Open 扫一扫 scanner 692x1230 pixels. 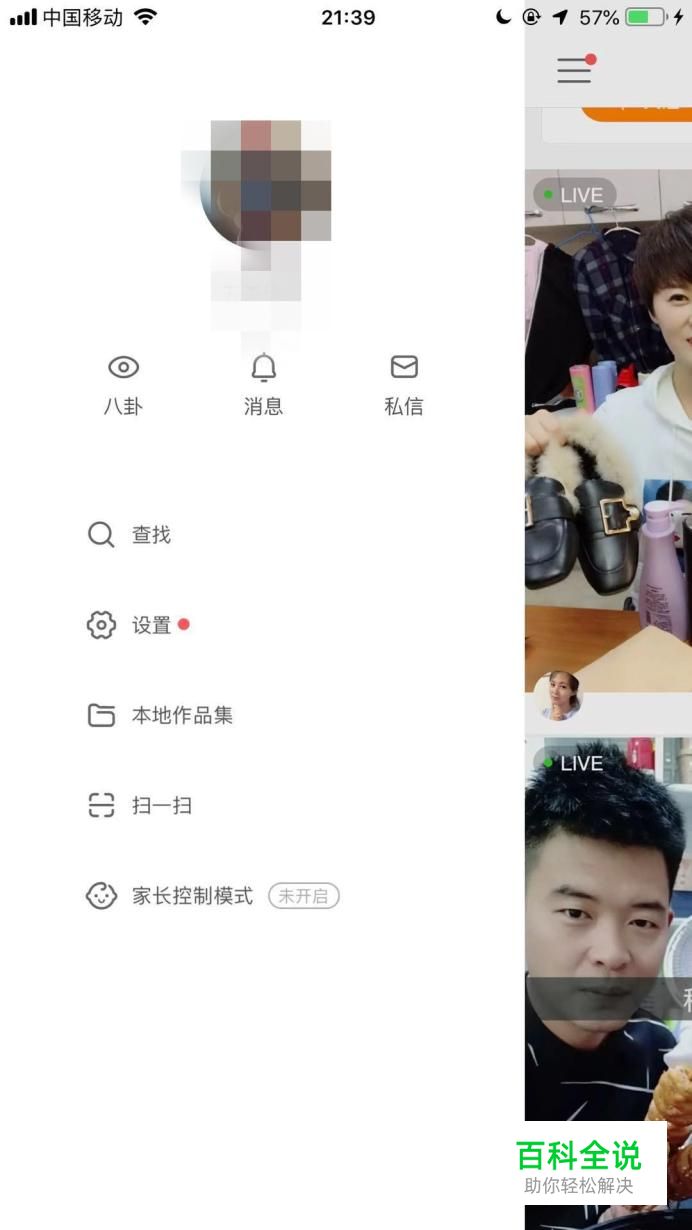tap(140, 806)
